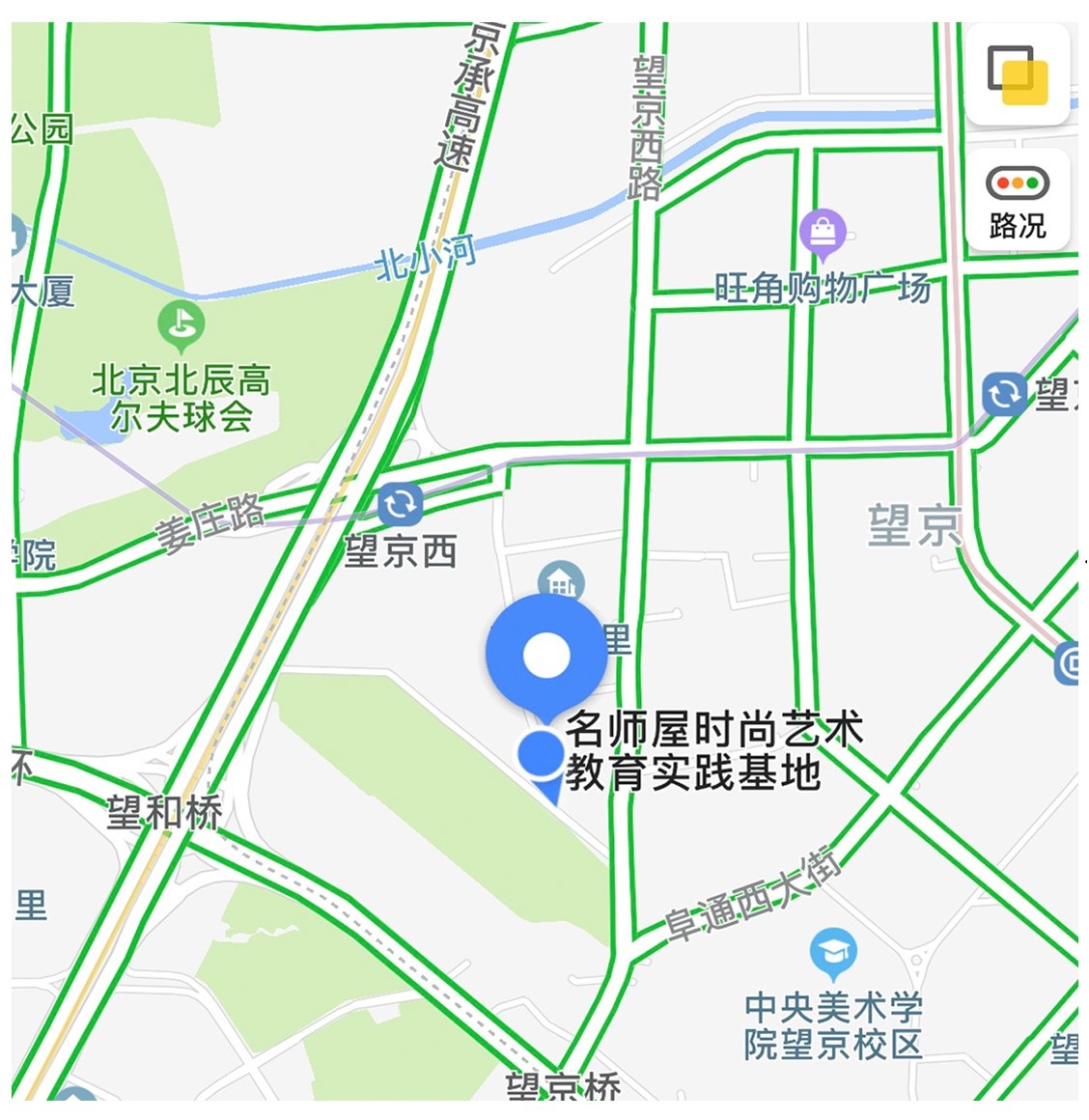Tap the 北京北辰高尔夫球会 golf marker
The width and height of the screenshot is (1089, 1120).
pos(181,324)
